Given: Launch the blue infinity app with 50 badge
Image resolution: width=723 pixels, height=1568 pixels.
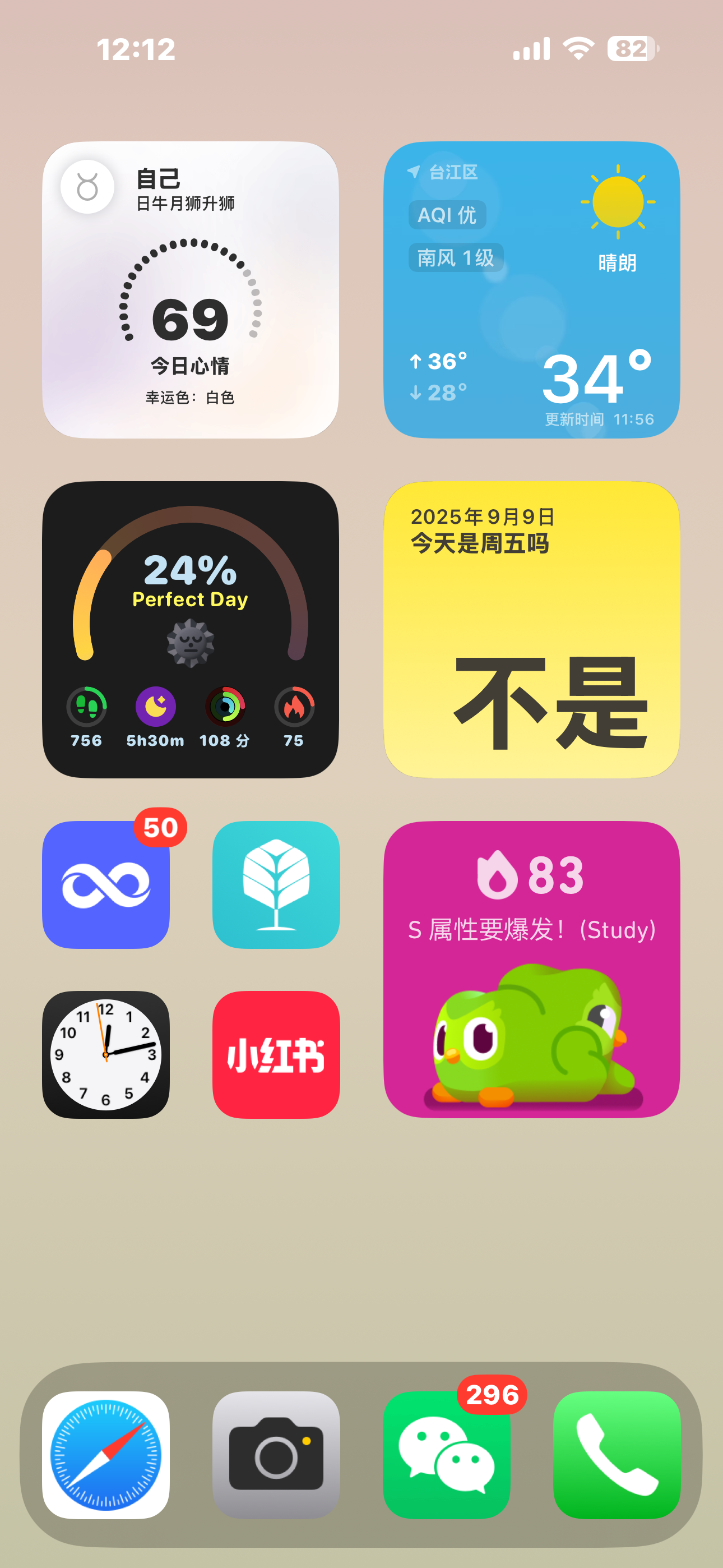Looking at the screenshot, I should click(106, 884).
